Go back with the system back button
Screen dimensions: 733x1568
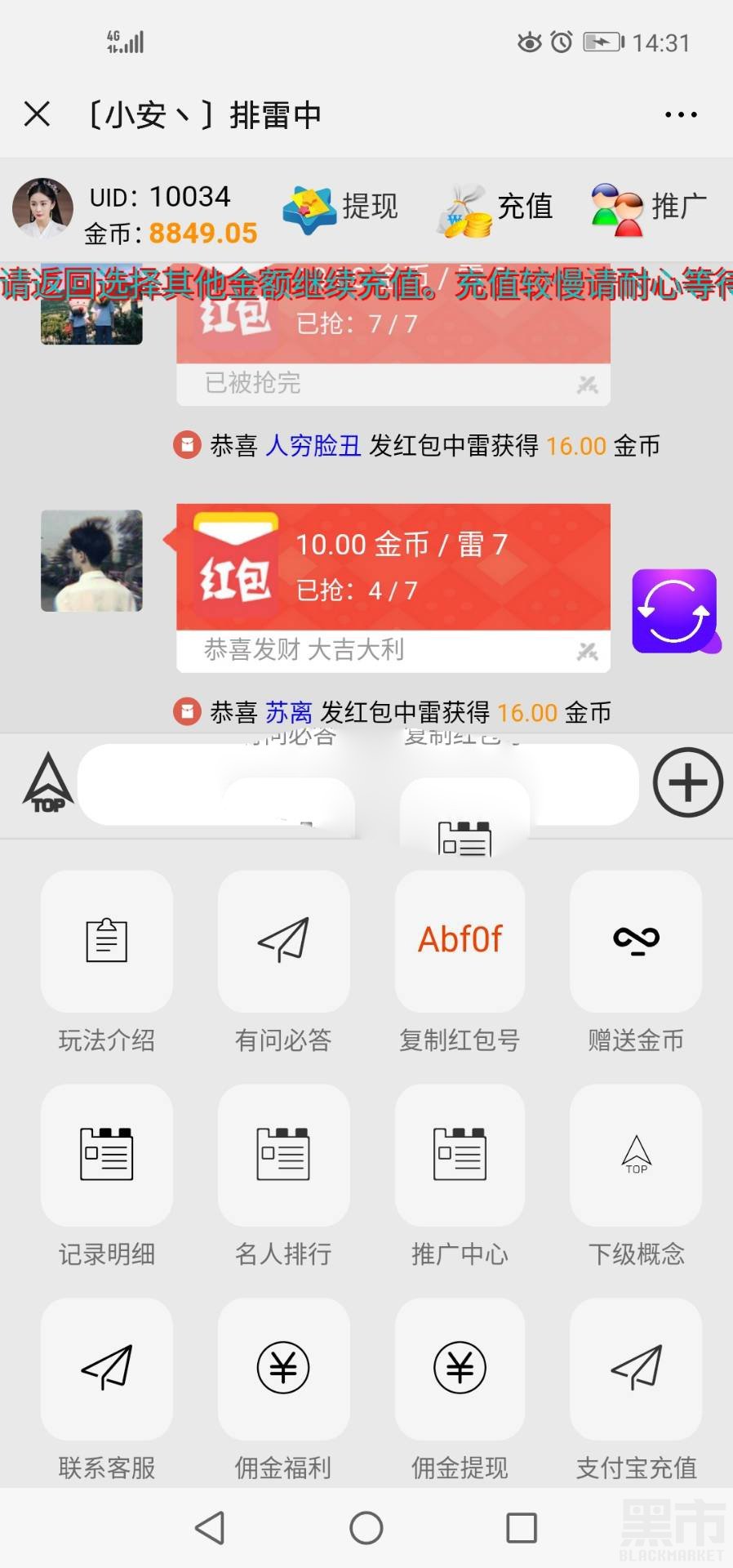[211, 1527]
